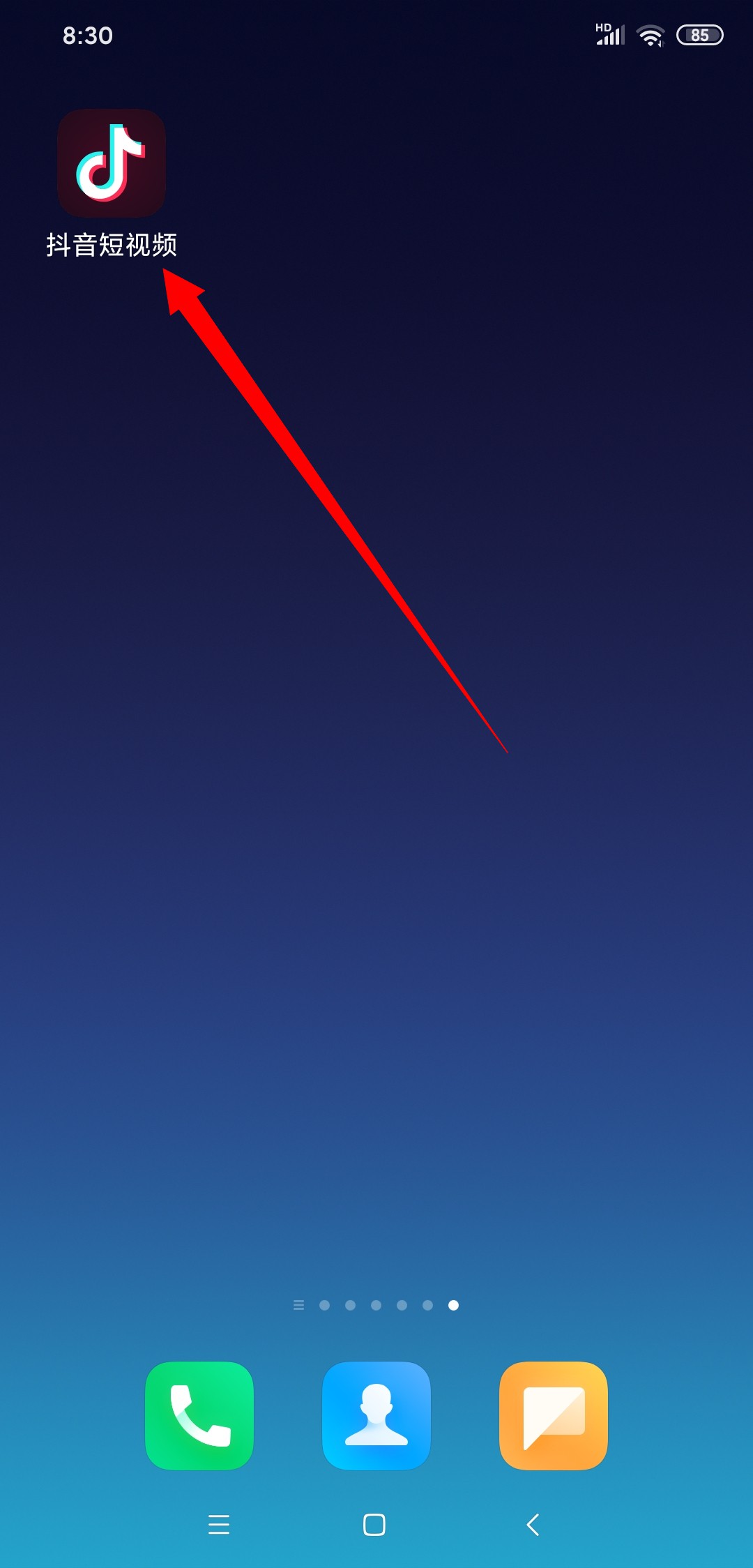Open the 抖音短视频 app
Screen dimensions: 753x1568
(112, 163)
